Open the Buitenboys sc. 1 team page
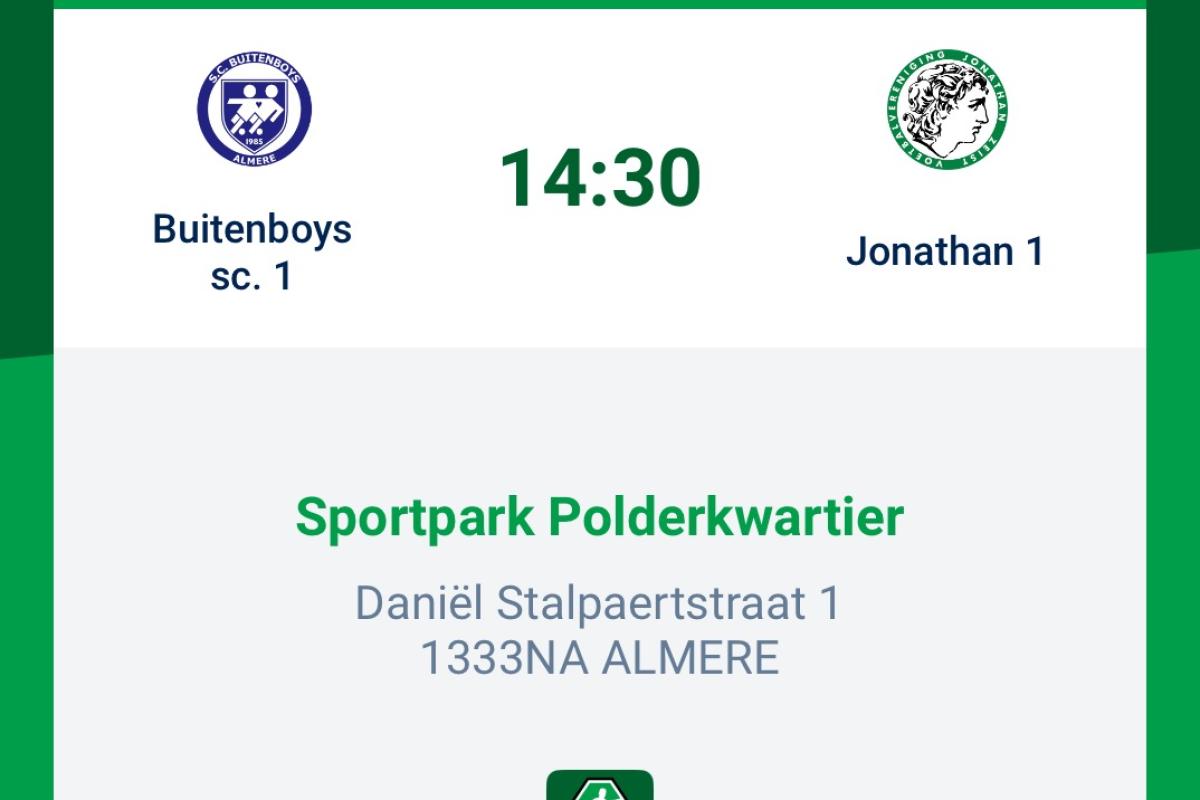This screenshot has width=1200, height=800. tap(252, 251)
